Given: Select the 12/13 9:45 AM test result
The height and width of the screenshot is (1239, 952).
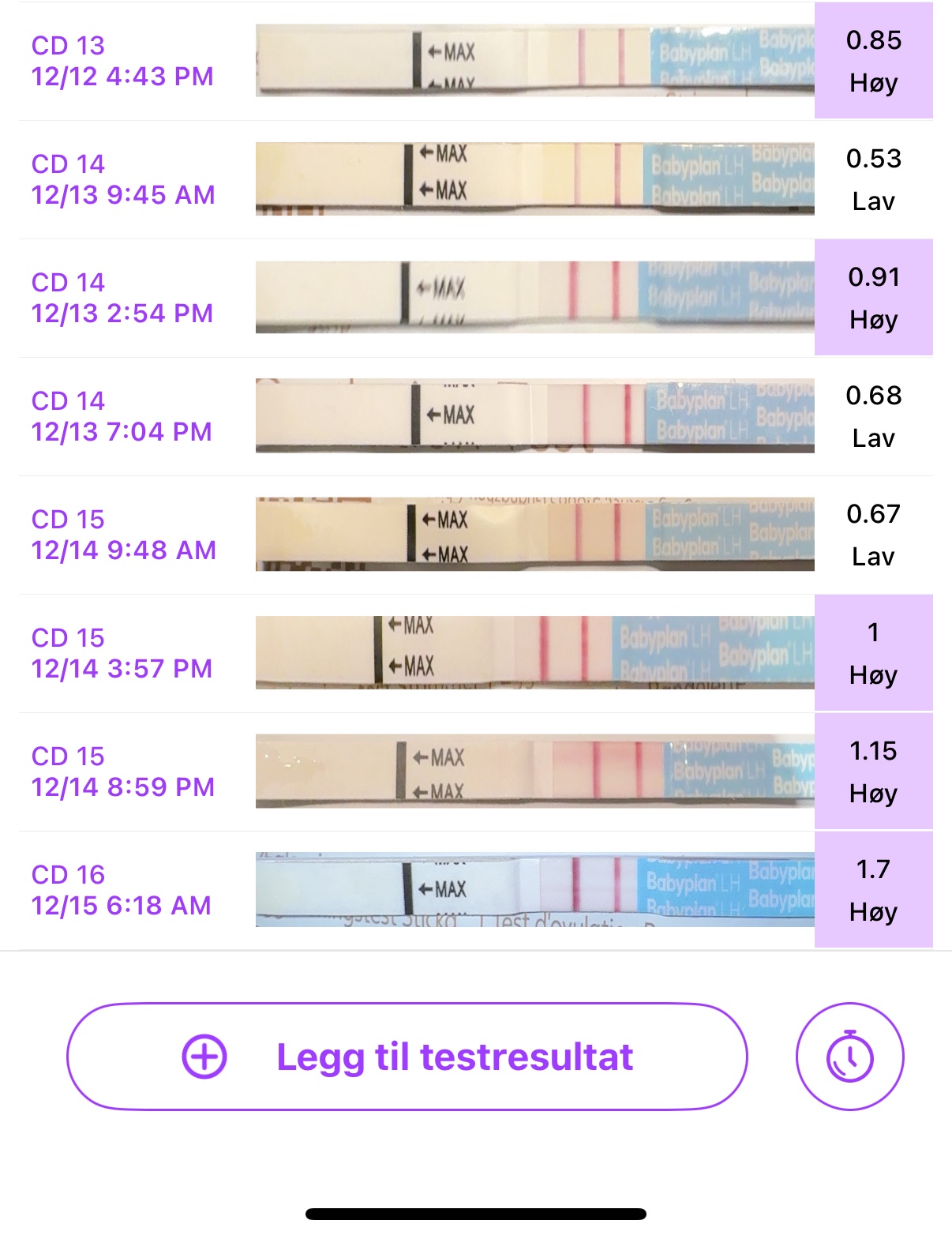Looking at the screenshot, I should (475, 179).
